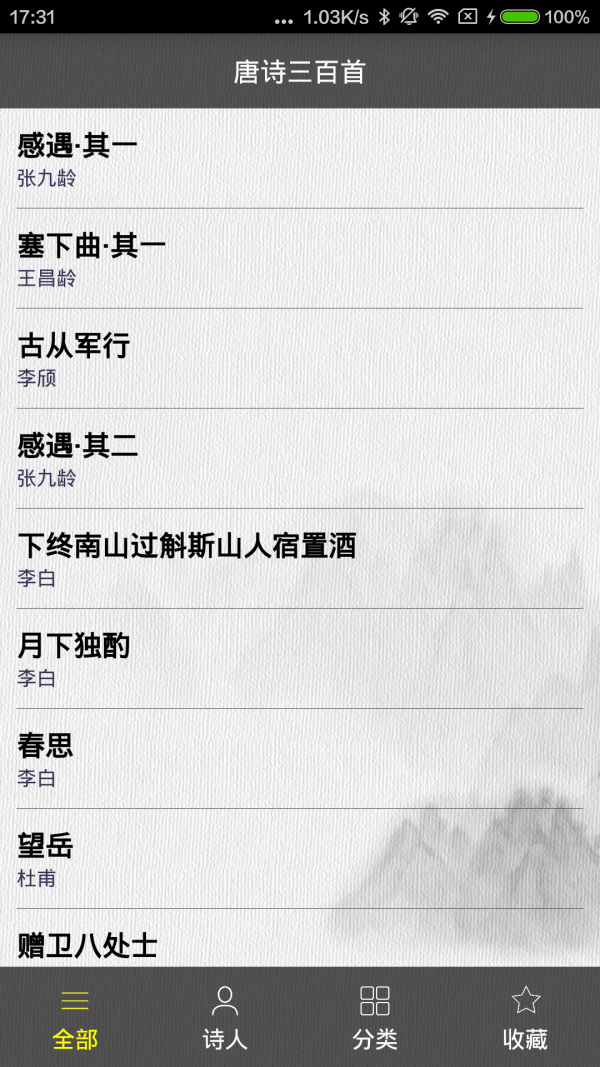Open the poem 感遇·其二
The height and width of the screenshot is (1067, 600).
point(300,459)
